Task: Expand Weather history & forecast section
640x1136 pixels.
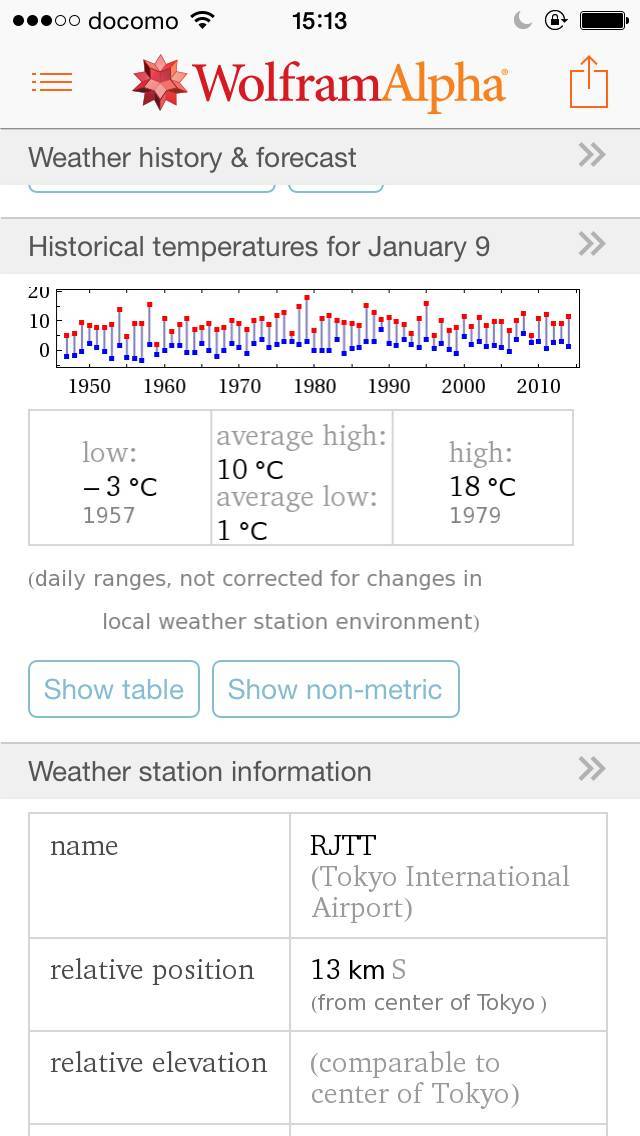Action: point(591,155)
